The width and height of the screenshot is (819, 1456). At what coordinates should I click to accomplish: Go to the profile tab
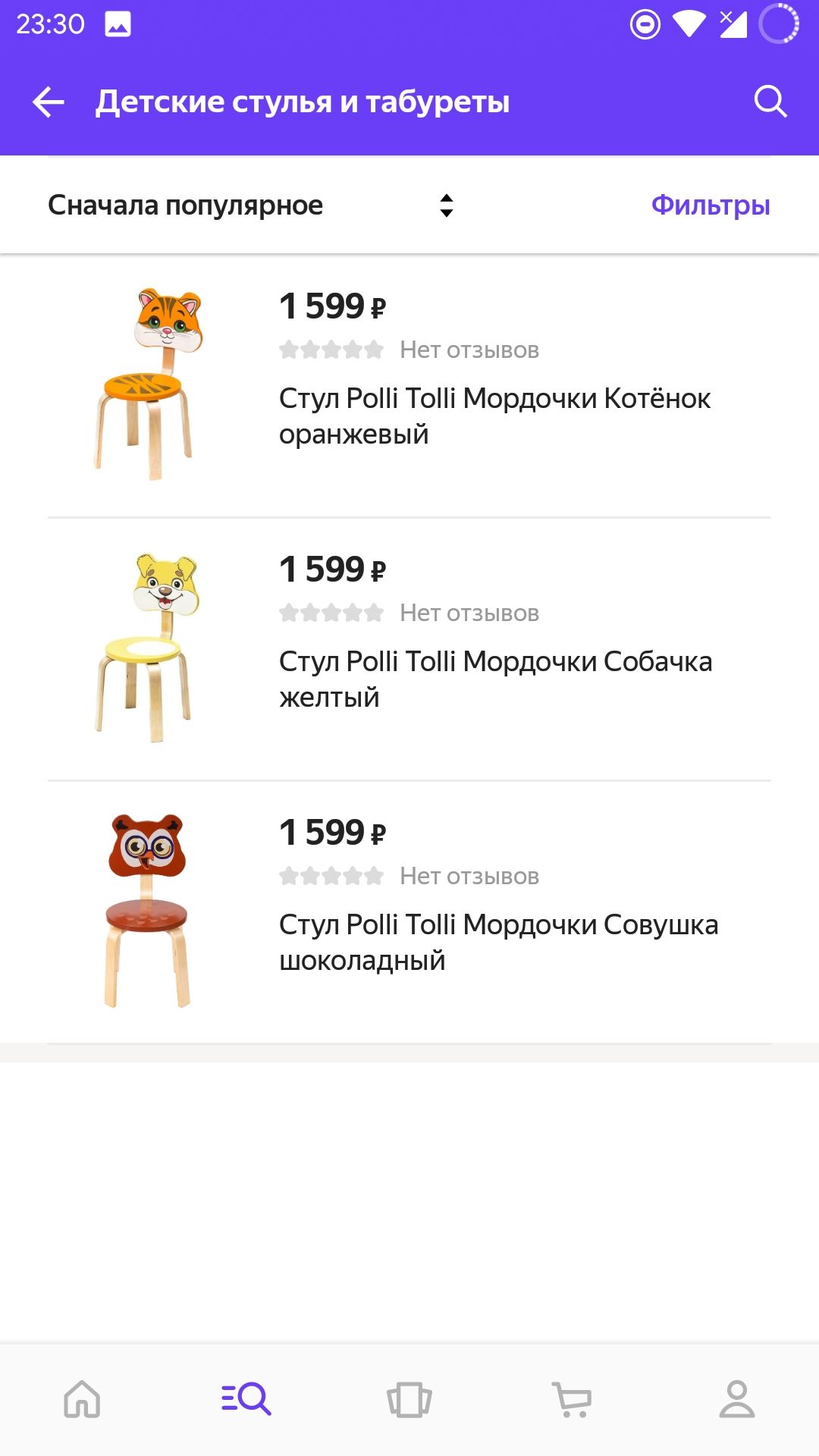[736, 1399]
